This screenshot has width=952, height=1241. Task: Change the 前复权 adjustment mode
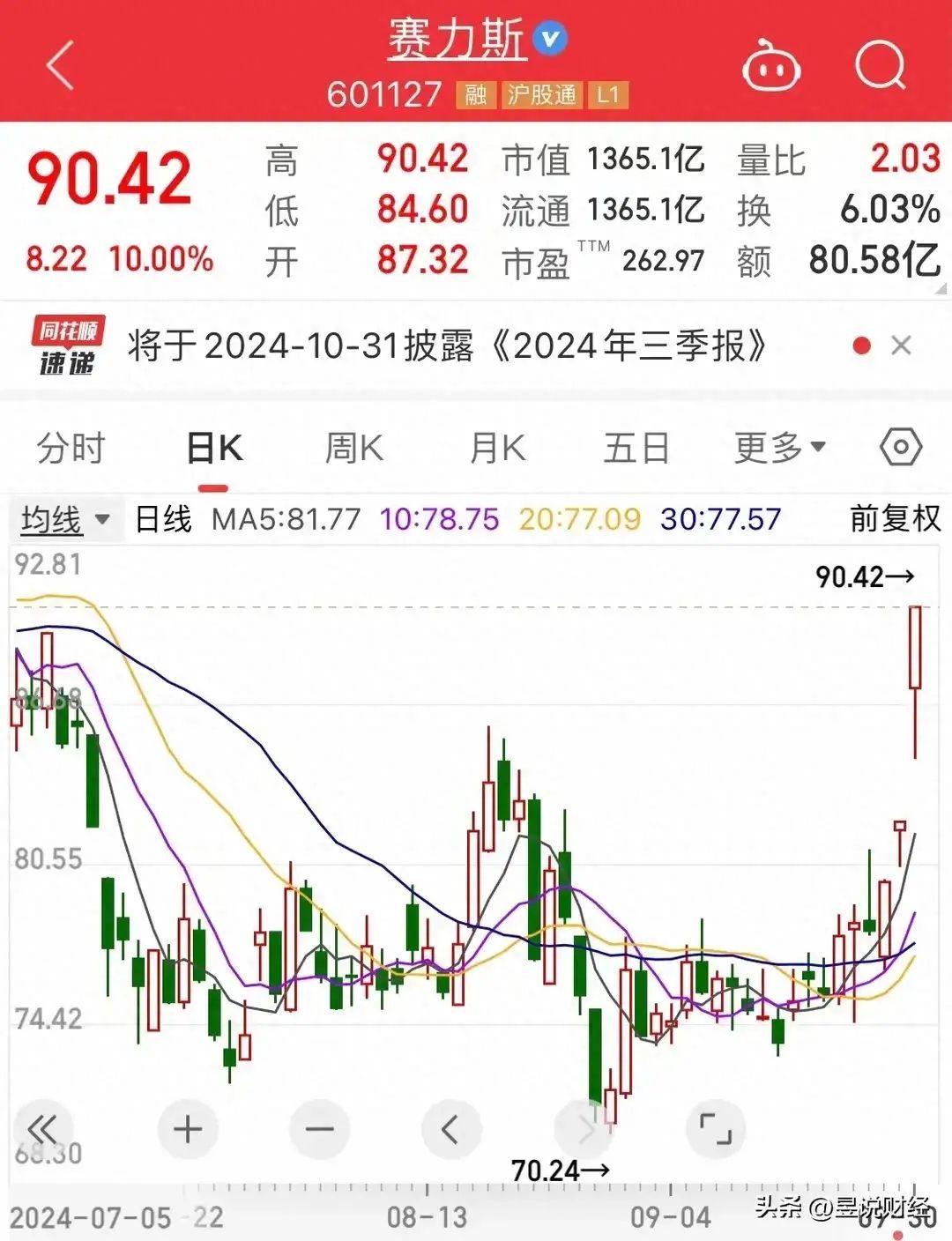pyautogui.click(x=895, y=518)
